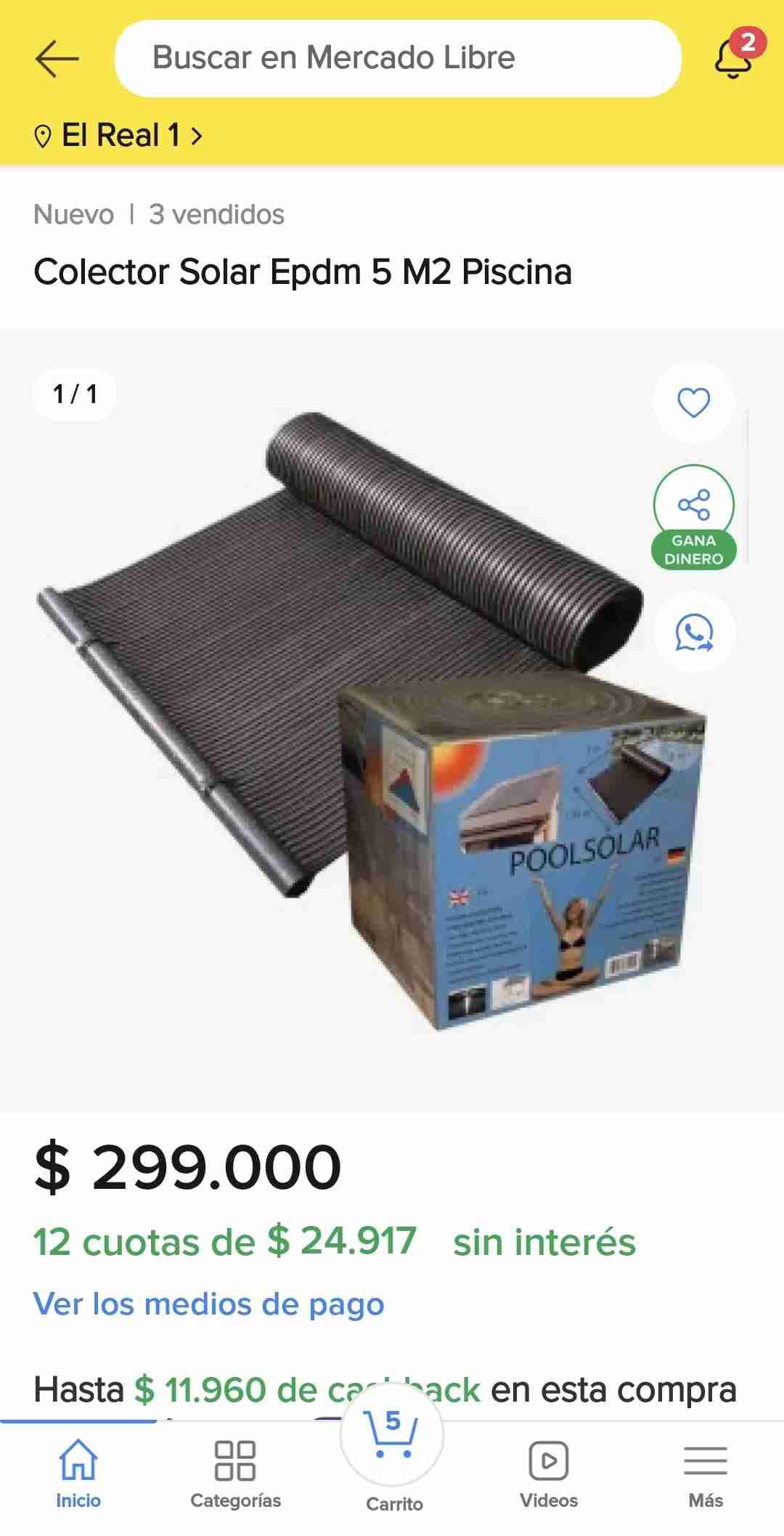Open the Buscar en Mercado Libre field

tap(398, 58)
